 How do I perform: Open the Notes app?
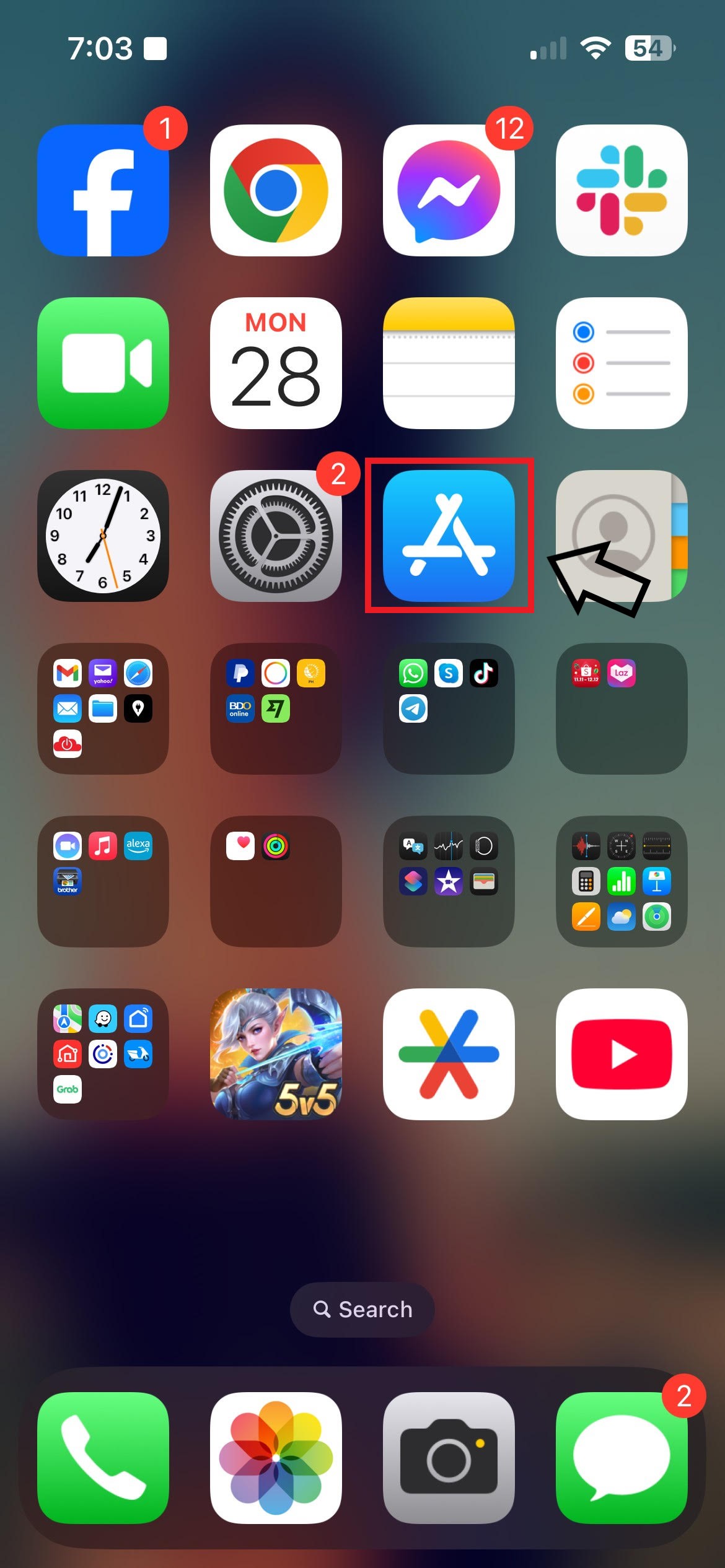point(449,363)
